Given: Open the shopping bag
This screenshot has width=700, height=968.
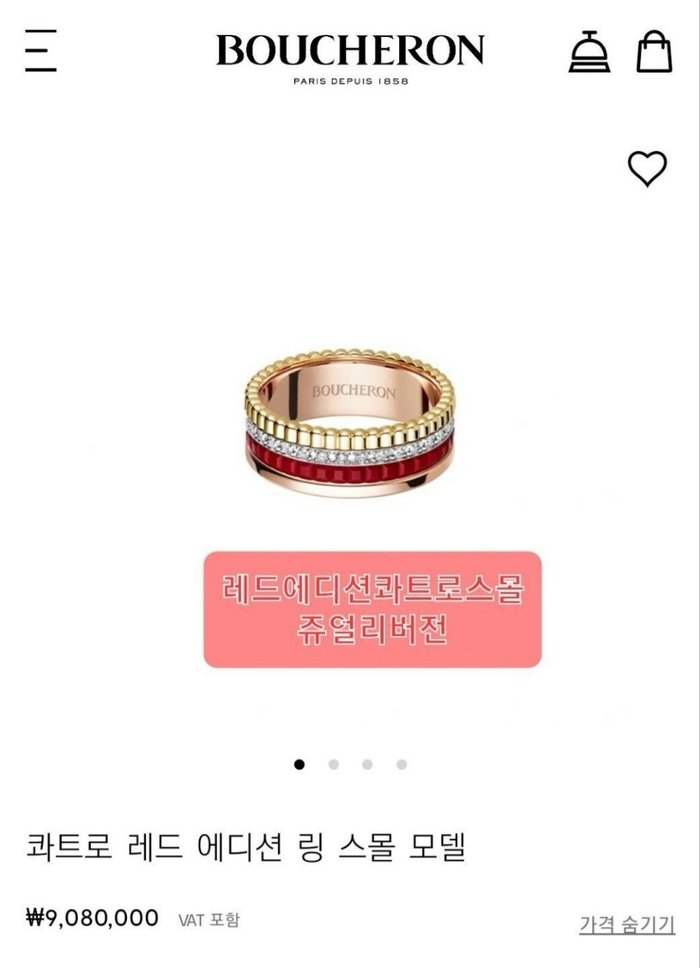Looking at the screenshot, I should [x=654, y=50].
